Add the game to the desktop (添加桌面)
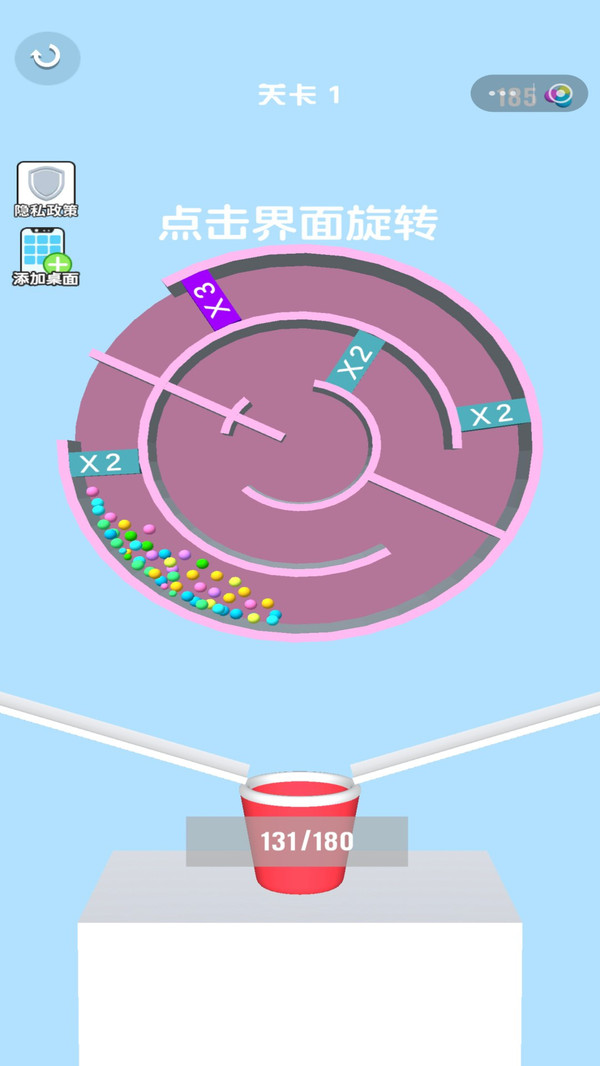 click(46, 256)
